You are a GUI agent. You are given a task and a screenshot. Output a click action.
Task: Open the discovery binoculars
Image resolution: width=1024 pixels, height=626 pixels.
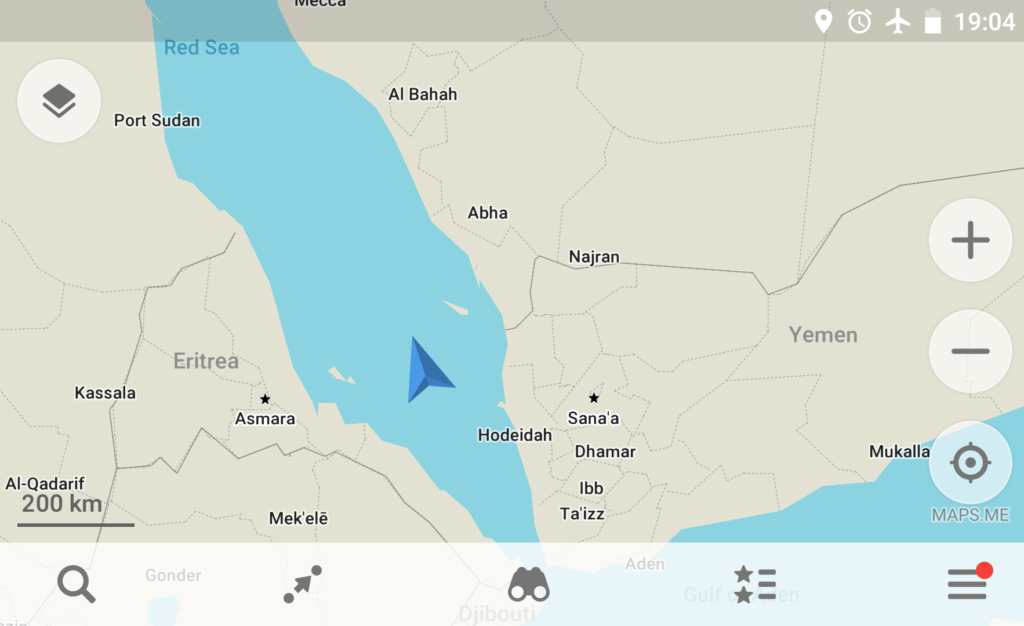tap(529, 584)
